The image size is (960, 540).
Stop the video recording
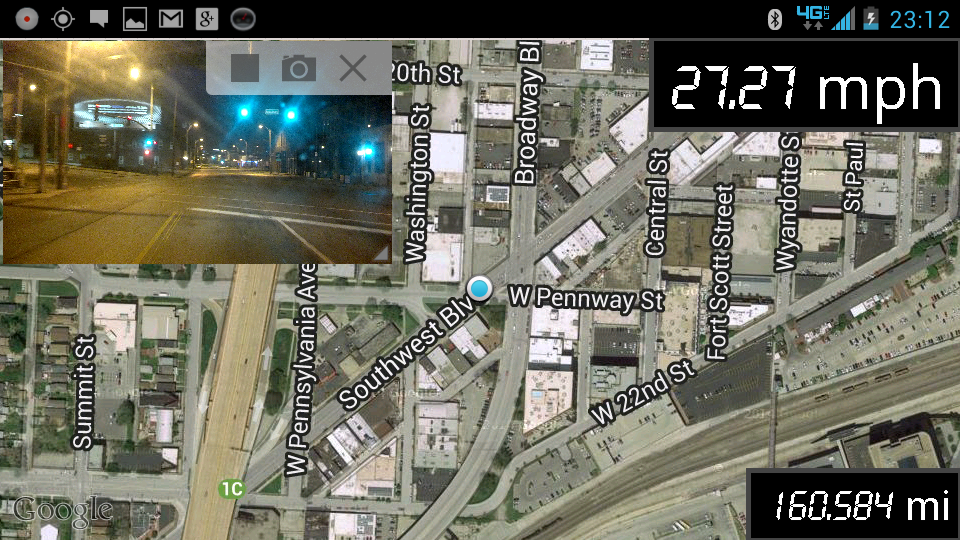245,68
